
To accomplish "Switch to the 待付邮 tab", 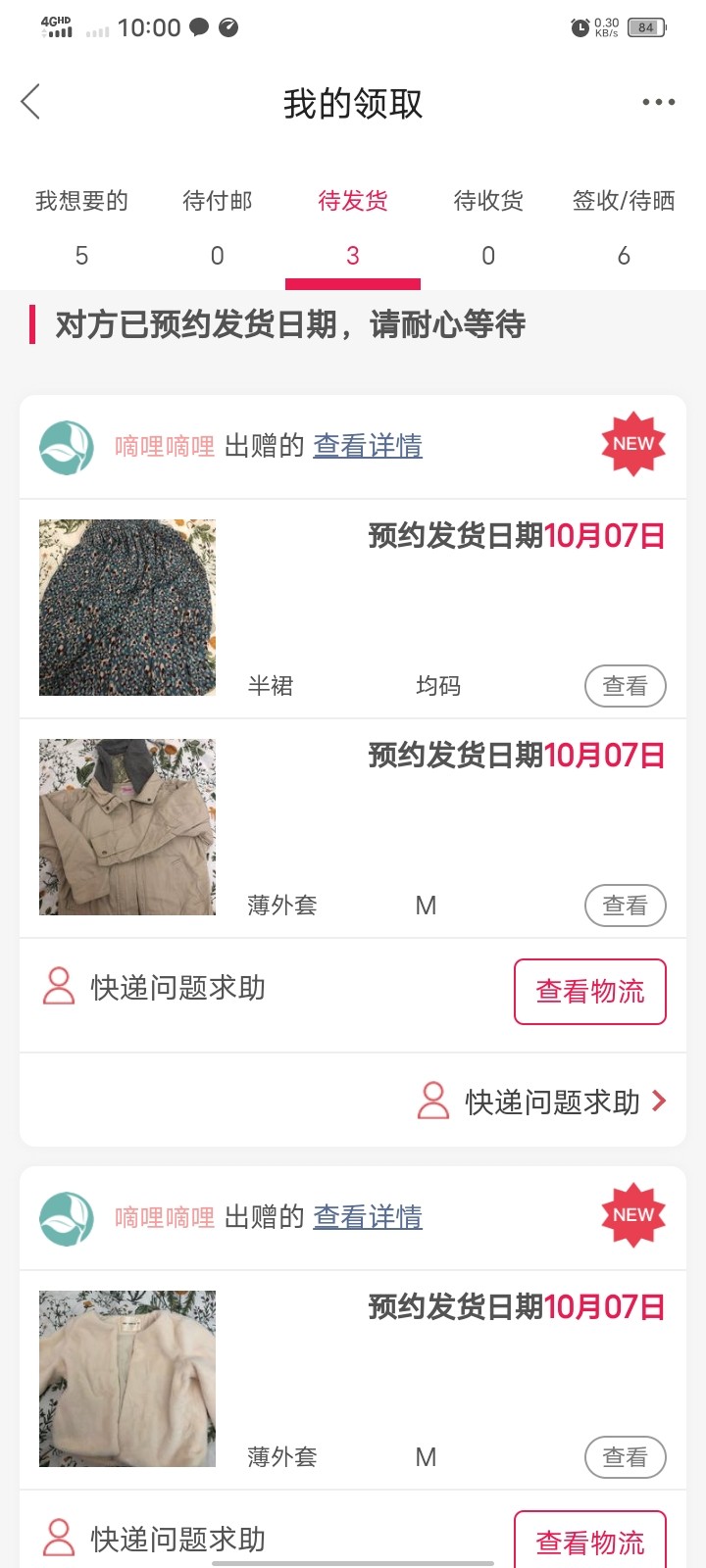I will point(217,226).
